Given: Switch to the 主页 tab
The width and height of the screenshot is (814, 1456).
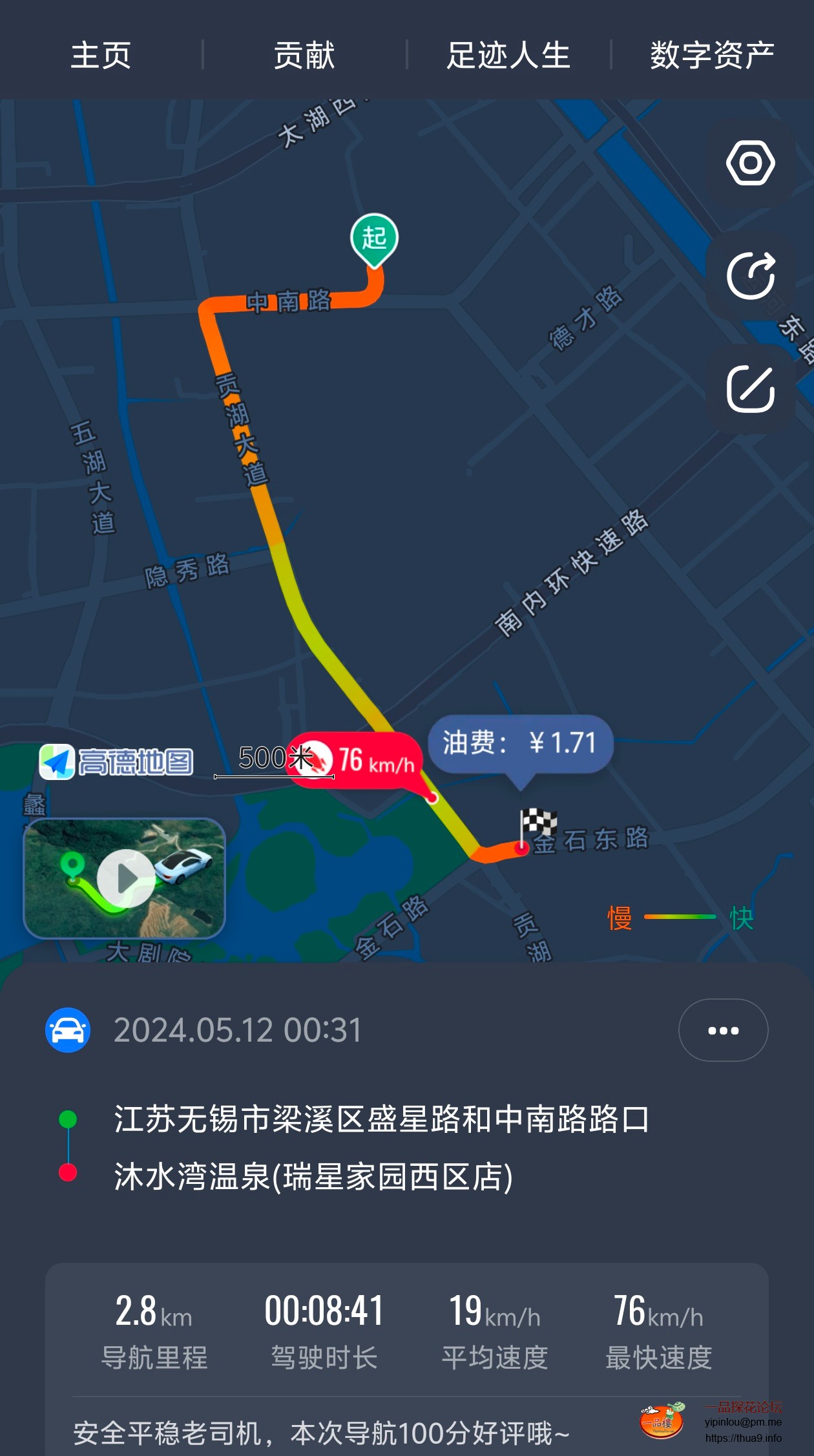Looking at the screenshot, I should [x=101, y=55].
